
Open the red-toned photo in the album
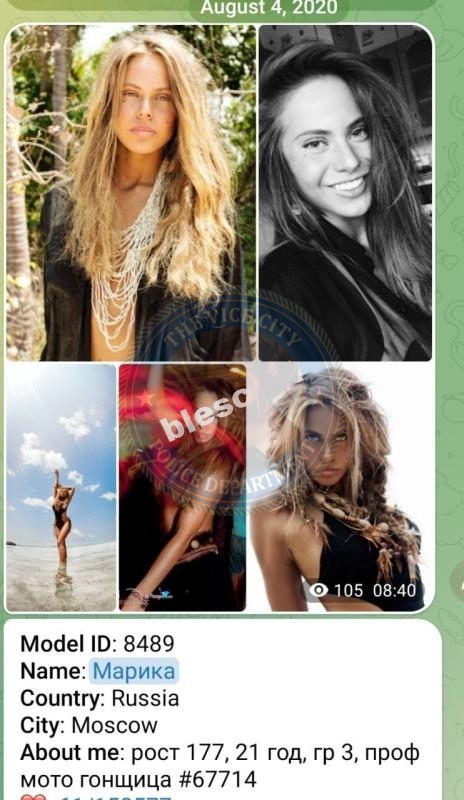click(182, 487)
